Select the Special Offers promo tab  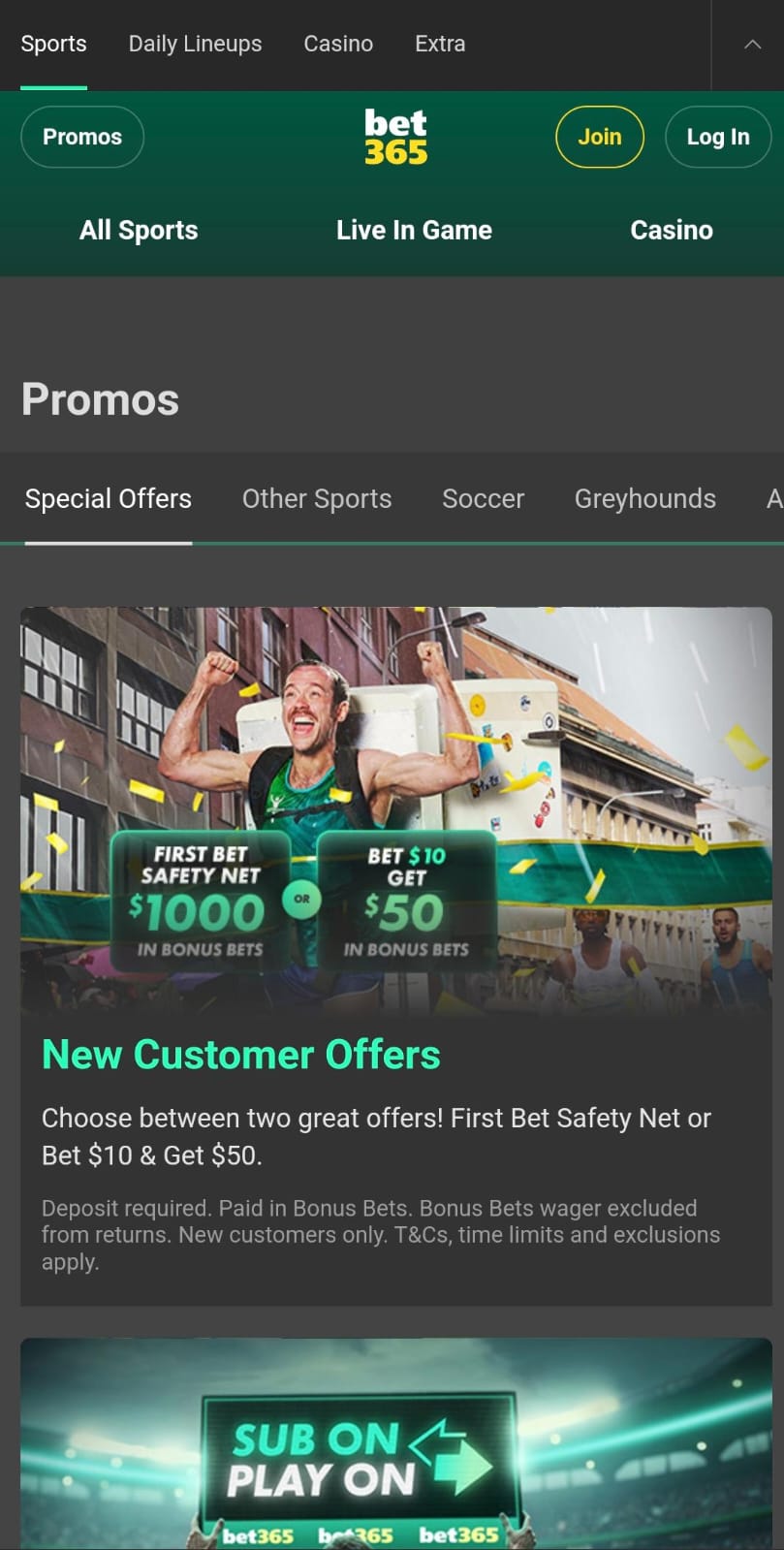point(109,498)
